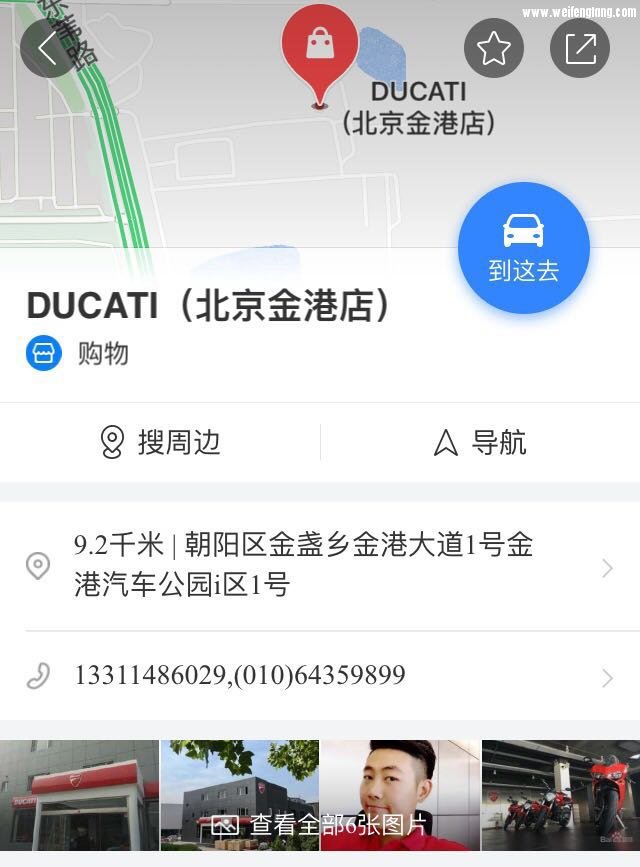Go back using the arrow icon
Screen dimensions: 640x867
(x=50, y=48)
